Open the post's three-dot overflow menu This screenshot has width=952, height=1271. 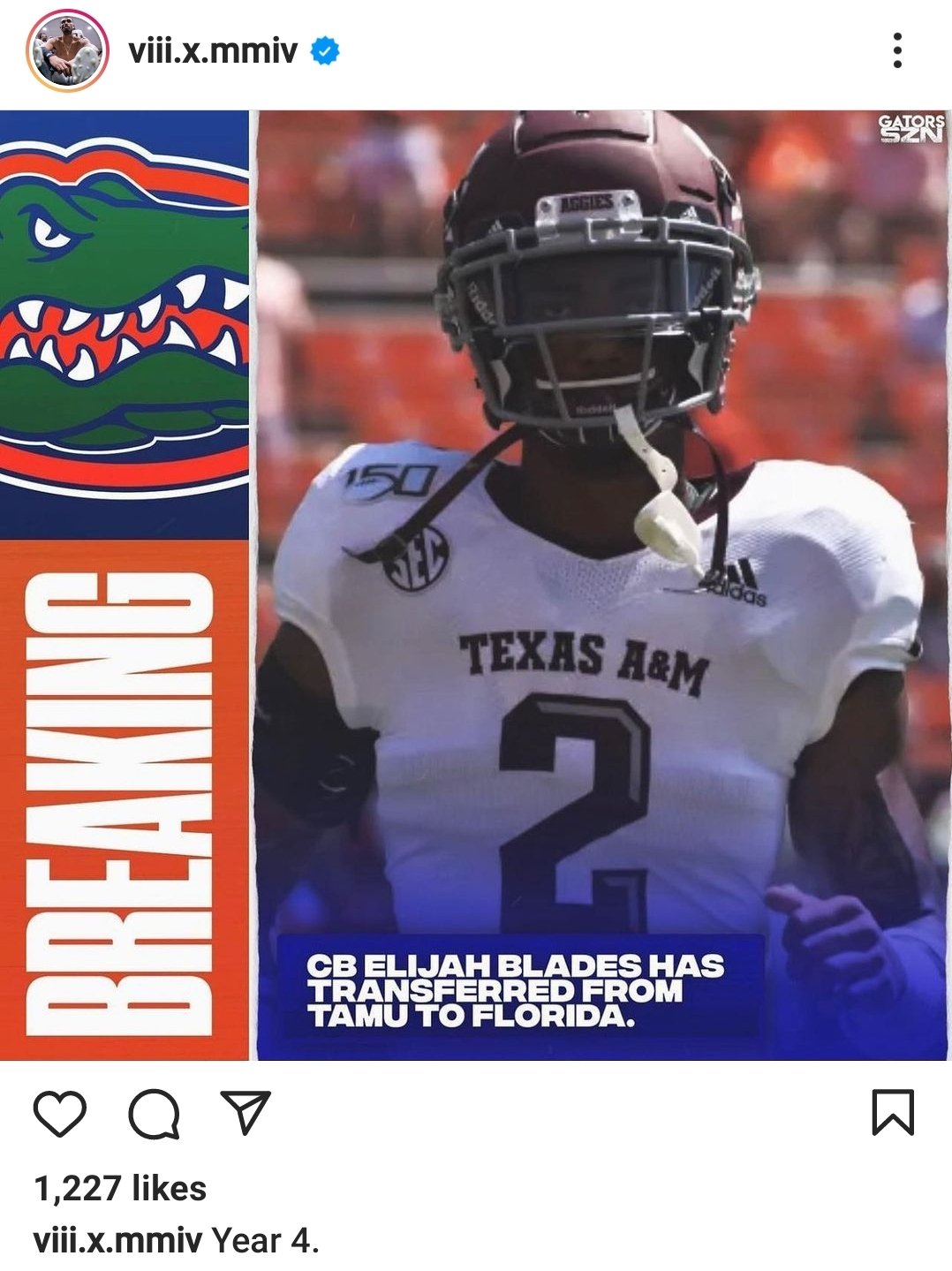[x=897, y=51]
